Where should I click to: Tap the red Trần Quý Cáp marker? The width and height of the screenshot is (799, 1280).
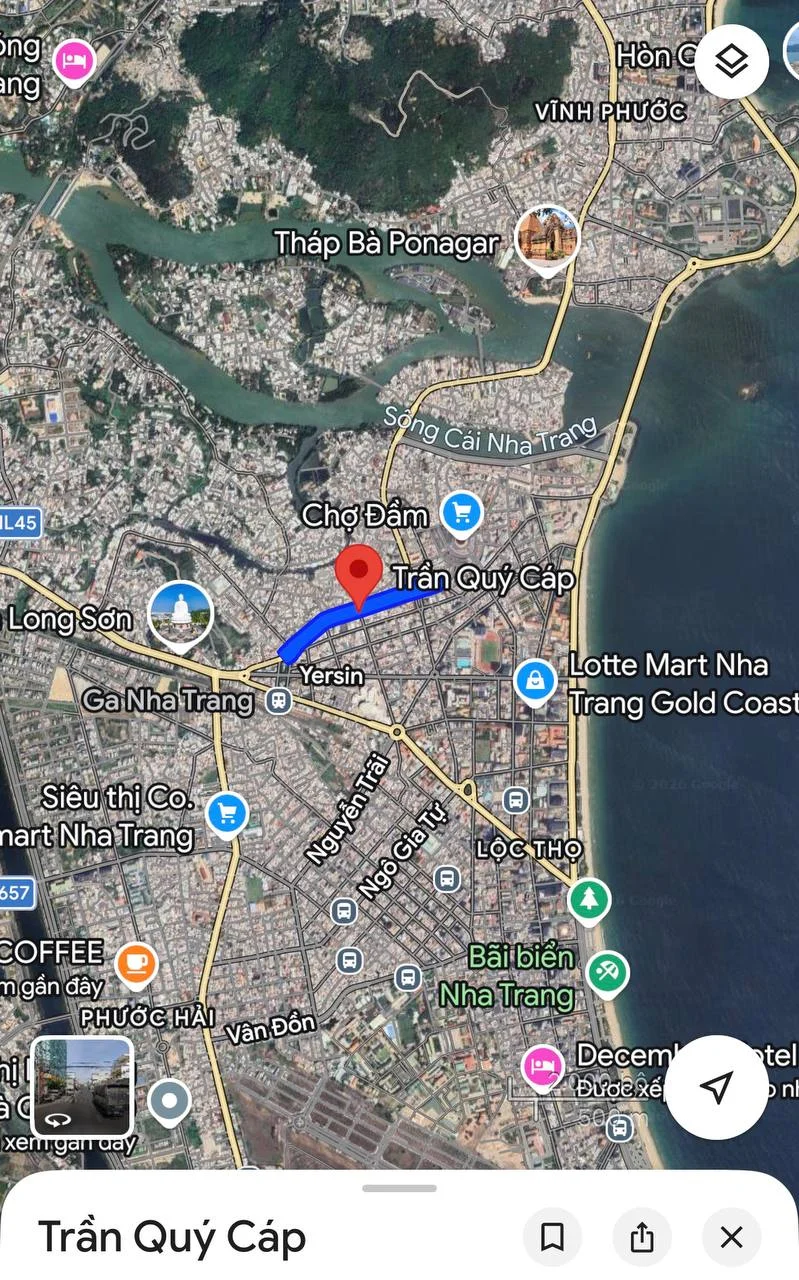(x=358, y=574)
